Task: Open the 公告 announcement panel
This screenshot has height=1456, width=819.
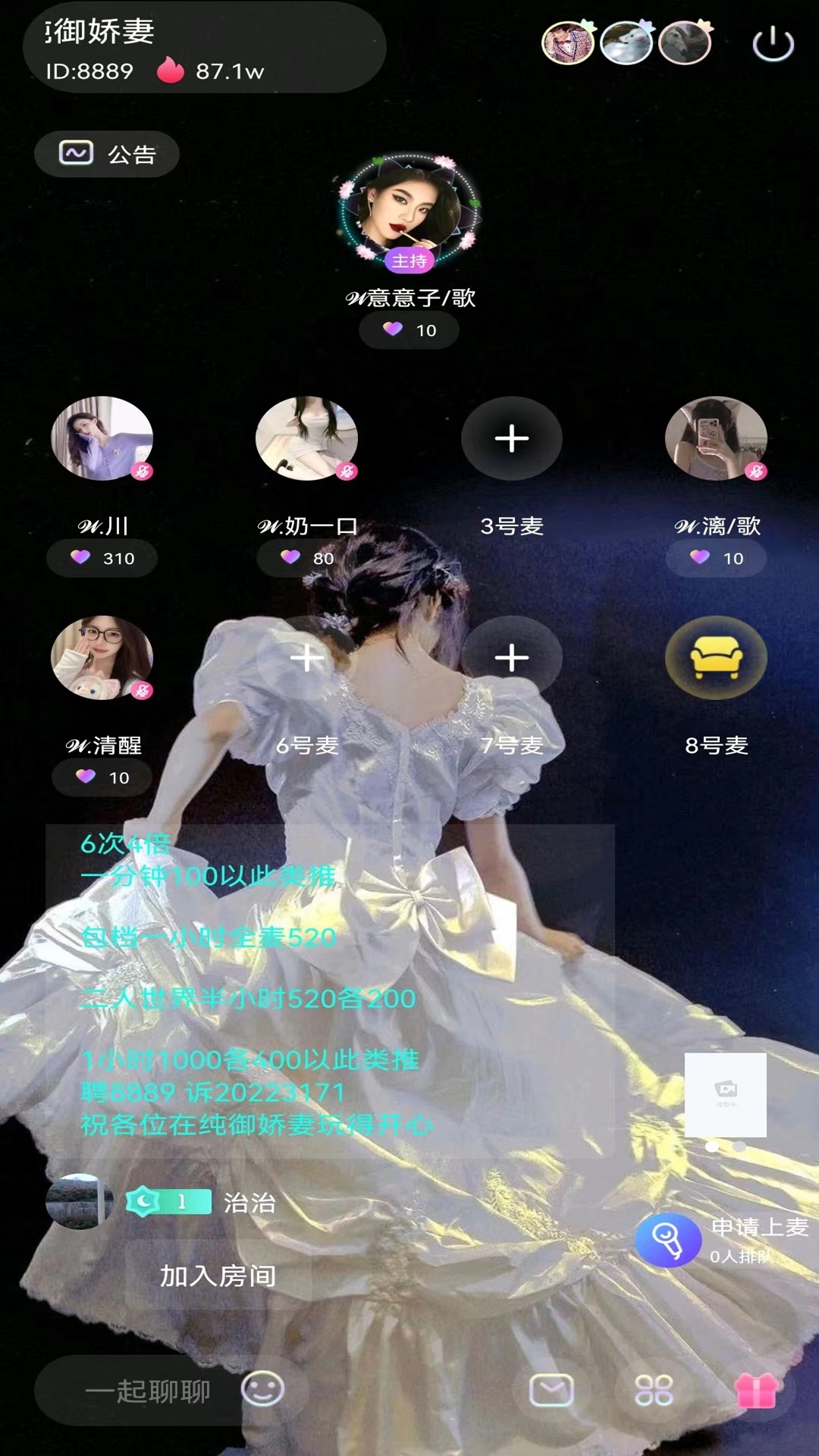Action: click(x=106, y=154)
